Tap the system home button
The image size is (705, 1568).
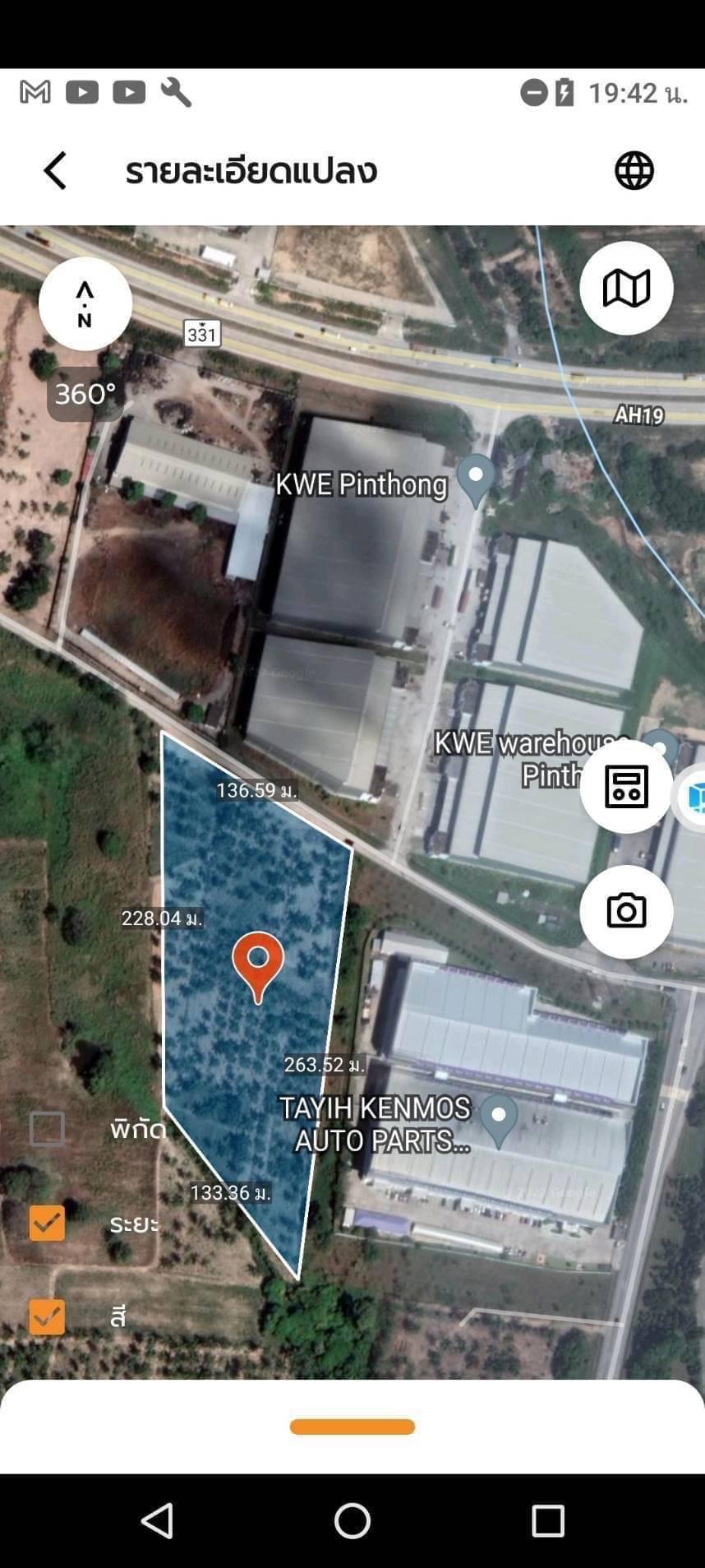352,1521
